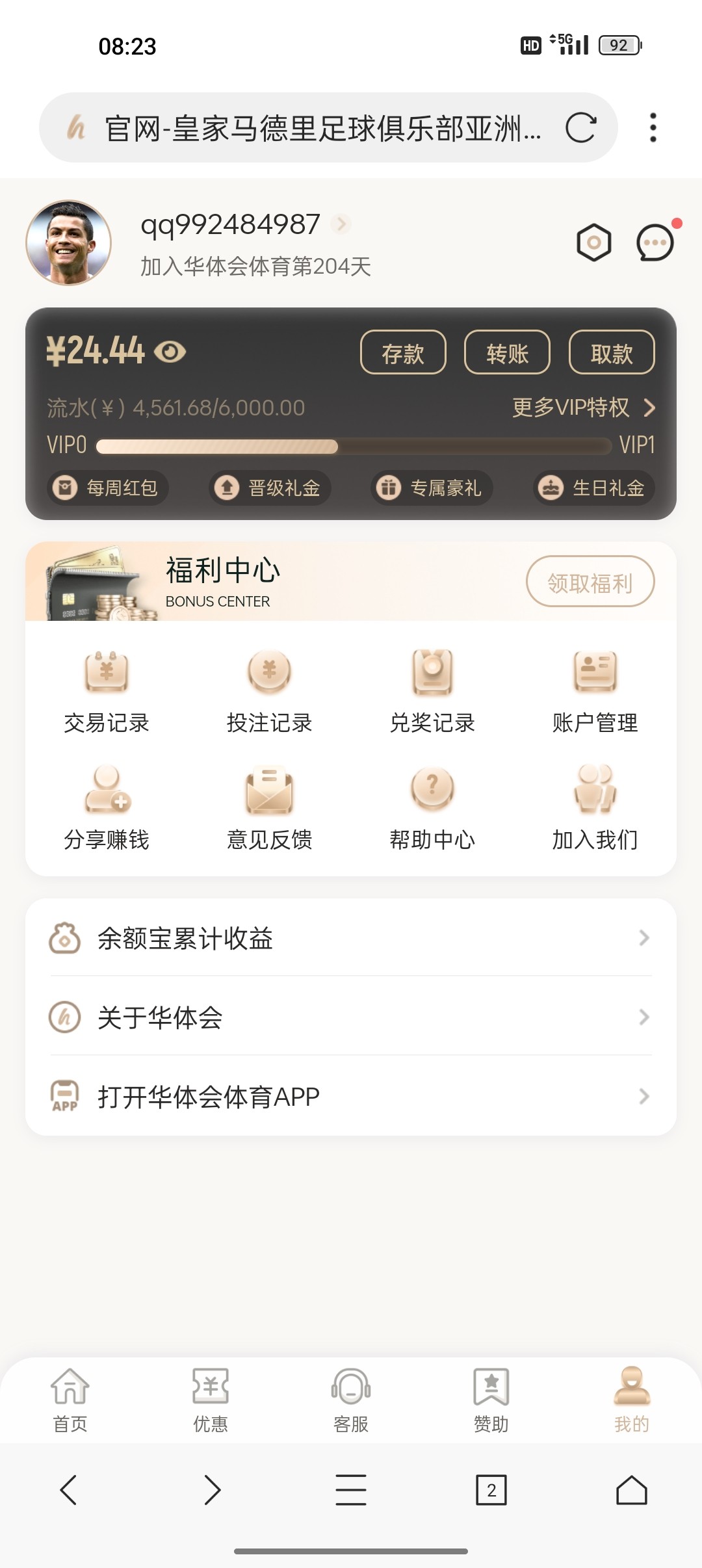
Task: Tap the 存款 deposit button
Action: [403, 352]
